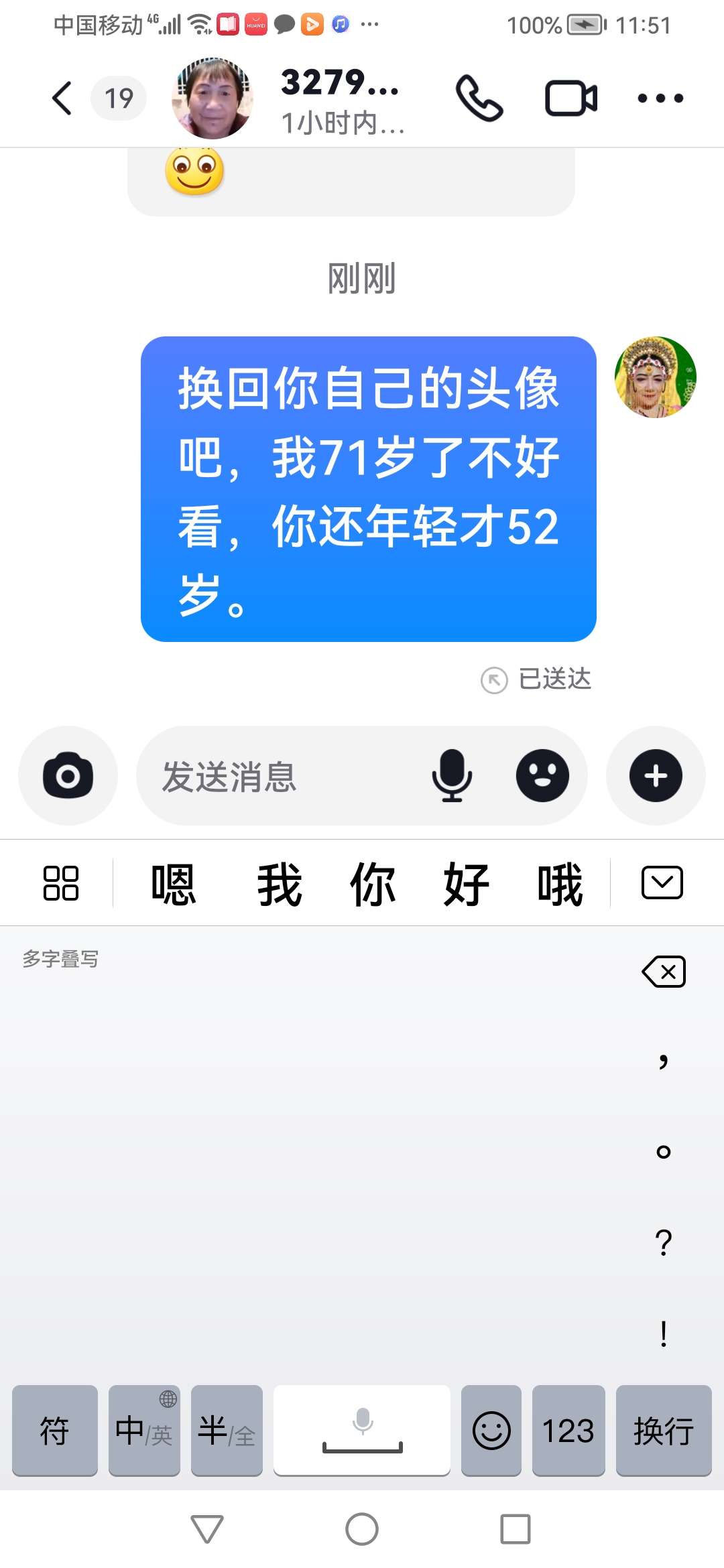
Task: Focus the 发送消息 message field
Action: tap(282, 776)
